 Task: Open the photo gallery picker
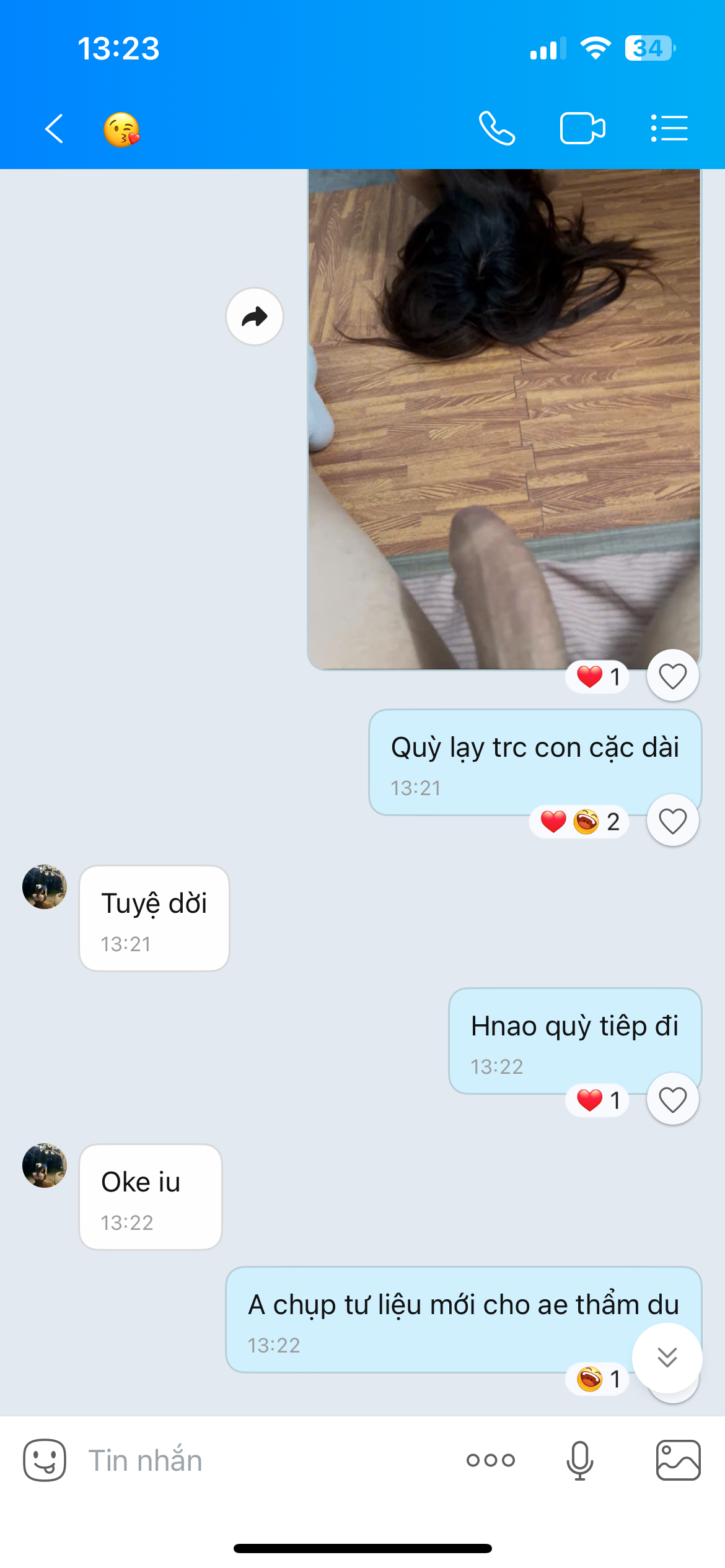[678, 1460]
